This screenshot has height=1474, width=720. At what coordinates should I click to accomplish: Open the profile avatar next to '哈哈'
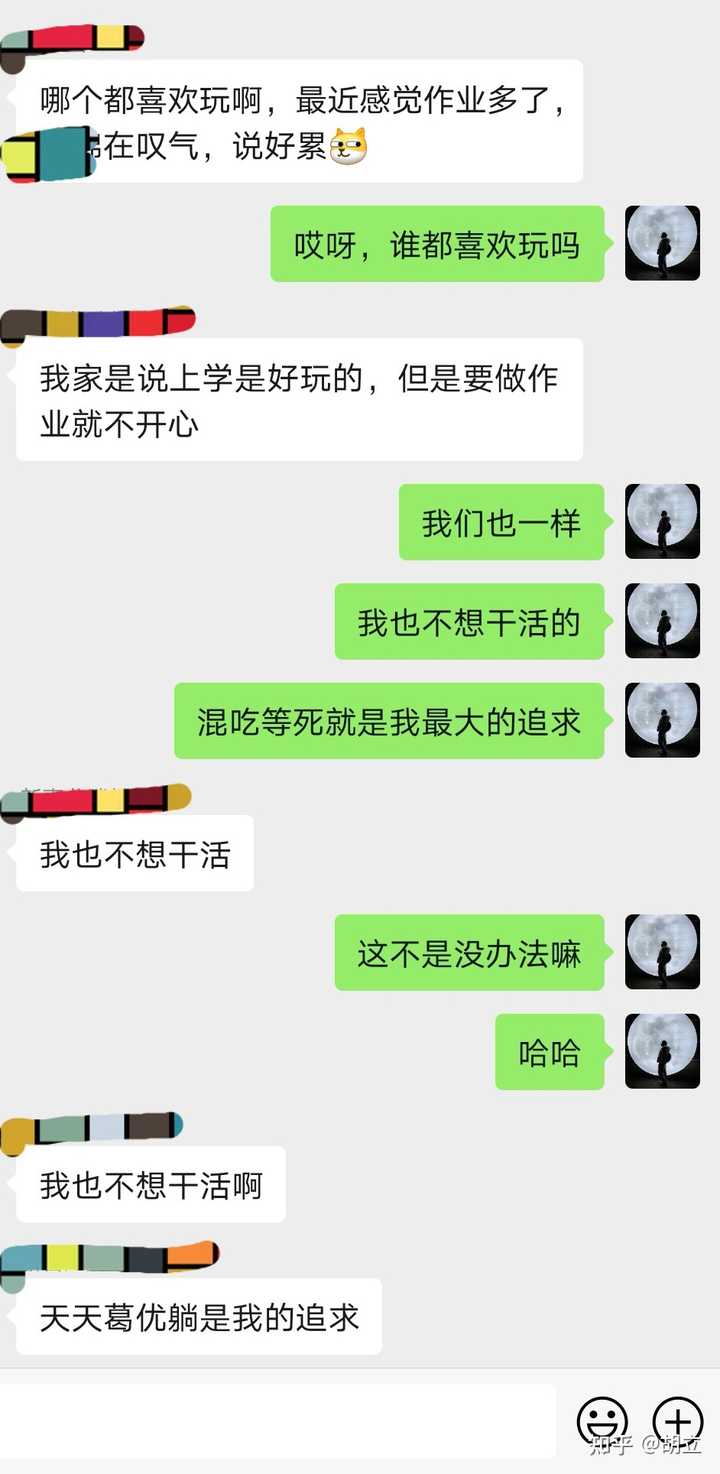[662, 1051]
